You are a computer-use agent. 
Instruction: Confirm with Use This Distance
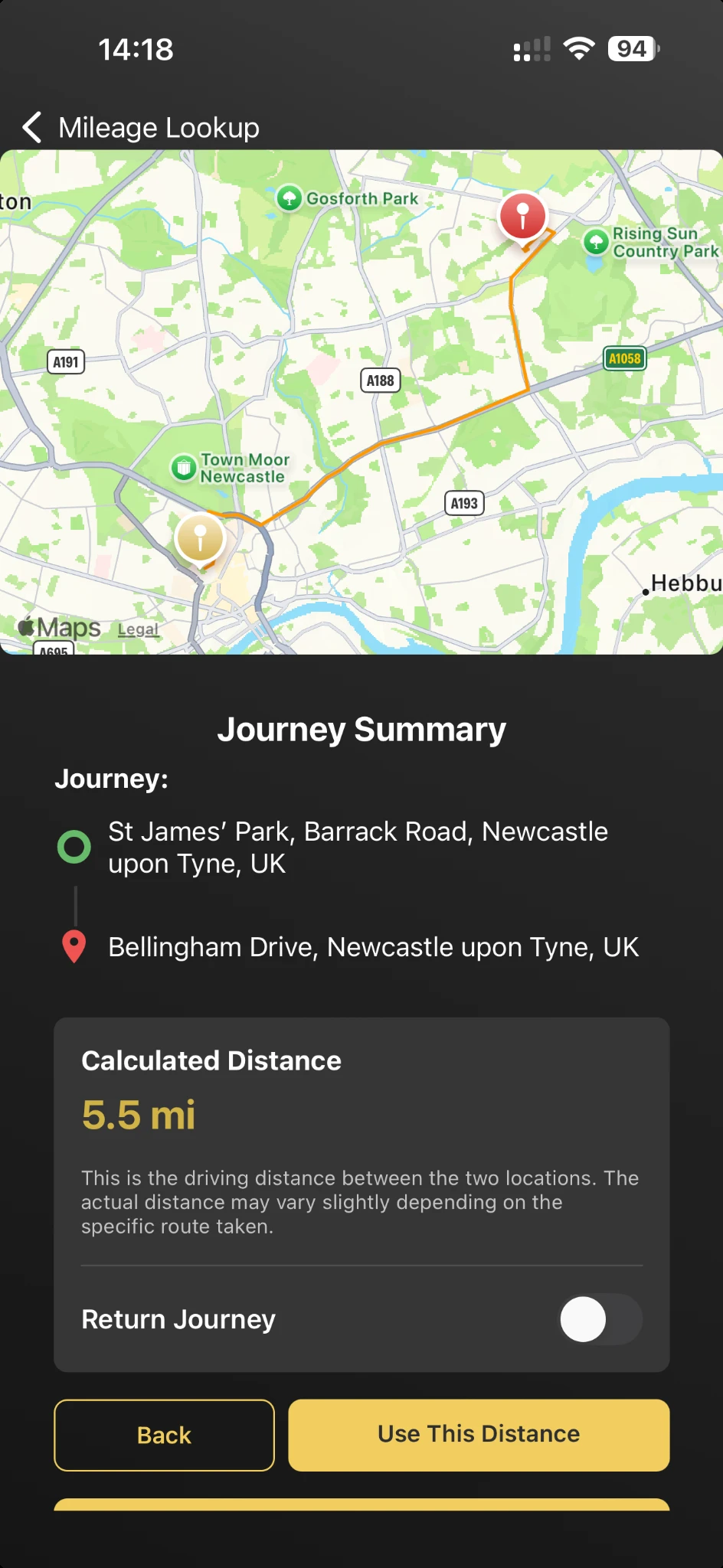pos(479,1435)
